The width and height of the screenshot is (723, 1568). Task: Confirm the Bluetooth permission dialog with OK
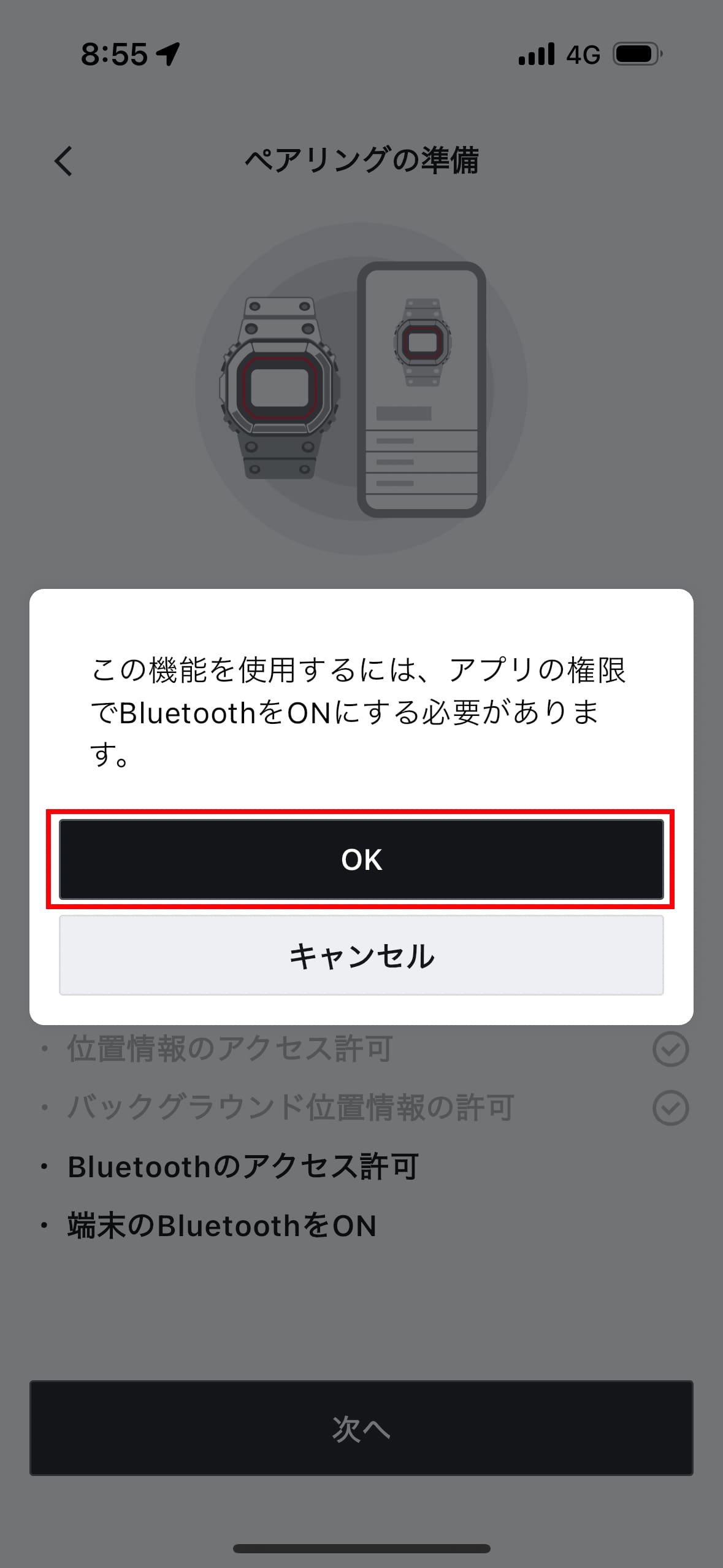(x=361, y=859)
